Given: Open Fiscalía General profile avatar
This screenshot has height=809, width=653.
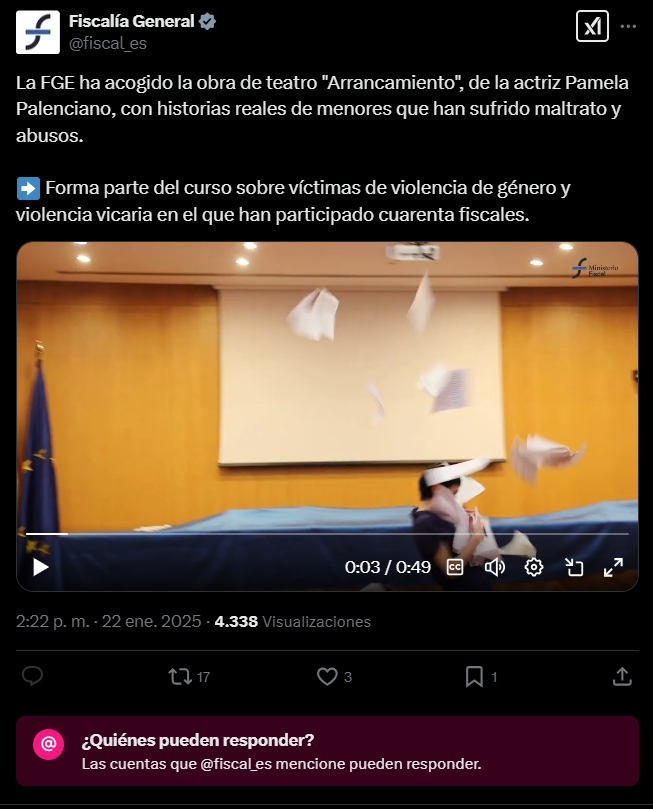Looking at the screenshot, I should coord(37,31).
